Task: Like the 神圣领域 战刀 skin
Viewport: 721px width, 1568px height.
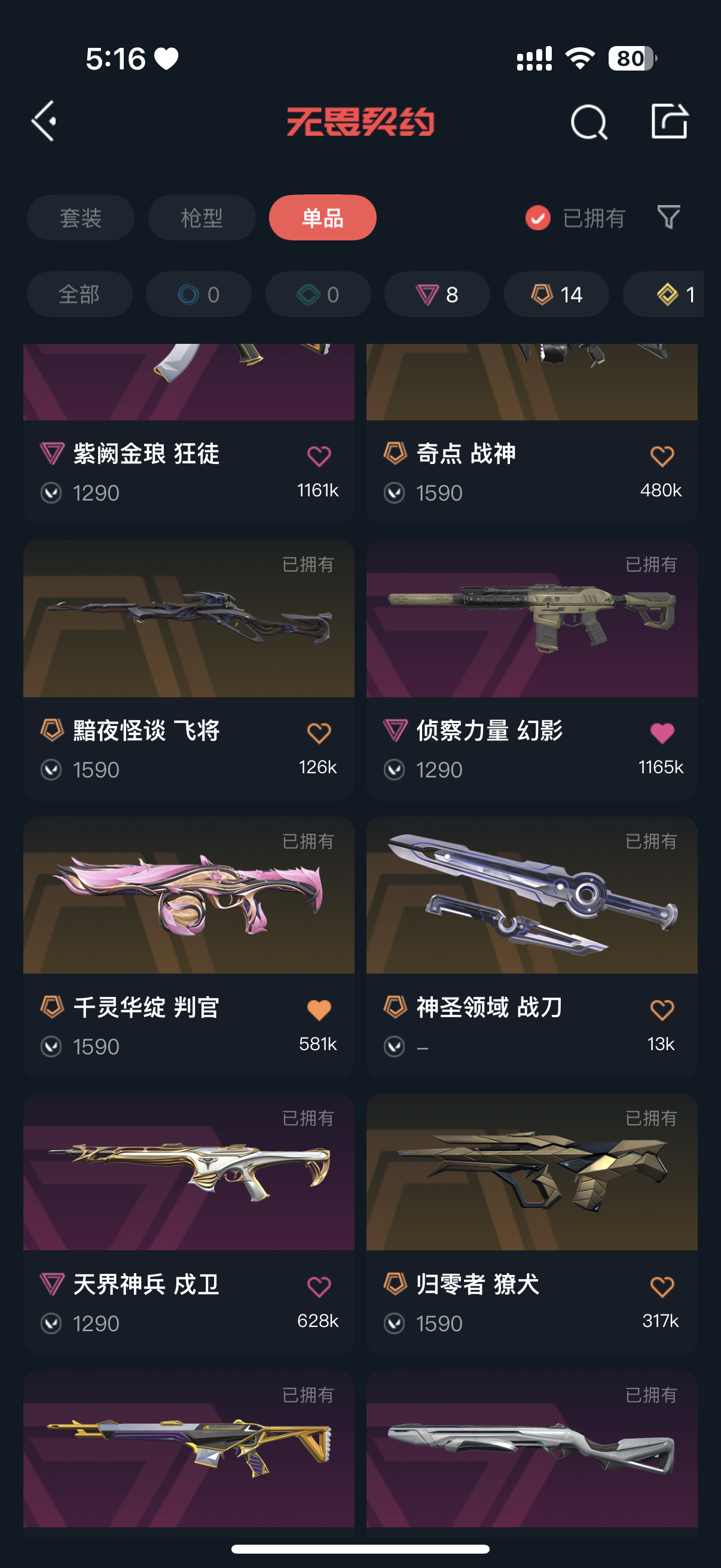Action: (x=662, y=1011)
